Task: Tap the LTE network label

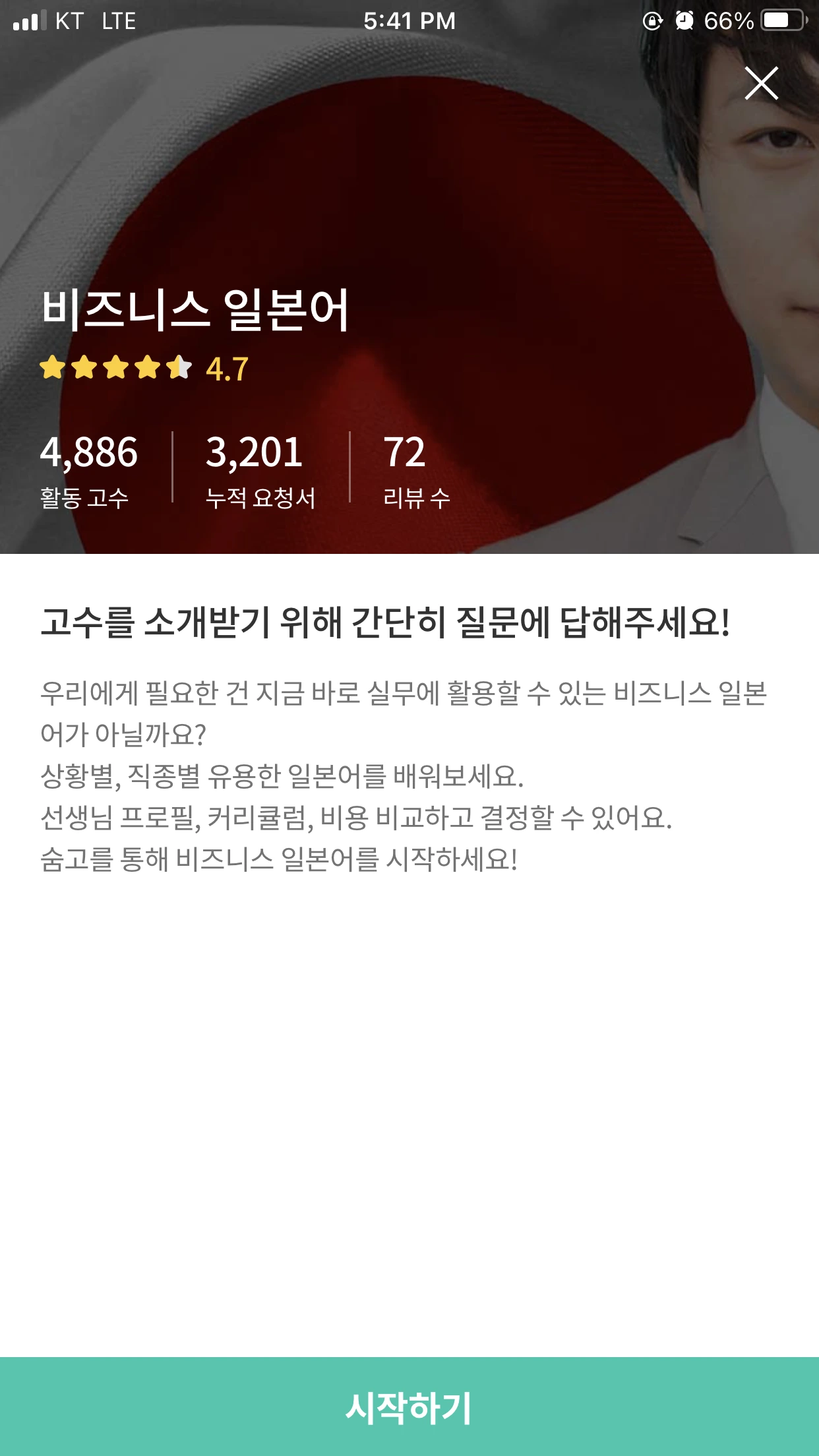Action: coord(117,22)
